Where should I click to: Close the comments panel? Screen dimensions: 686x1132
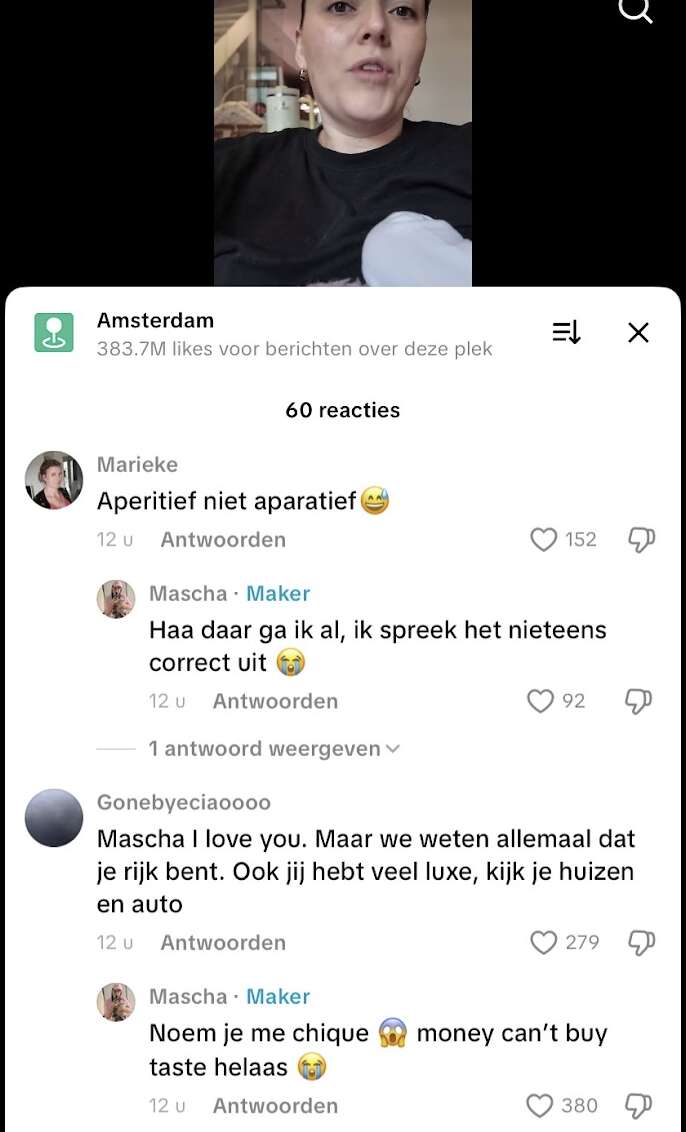[x=638, y=333]
